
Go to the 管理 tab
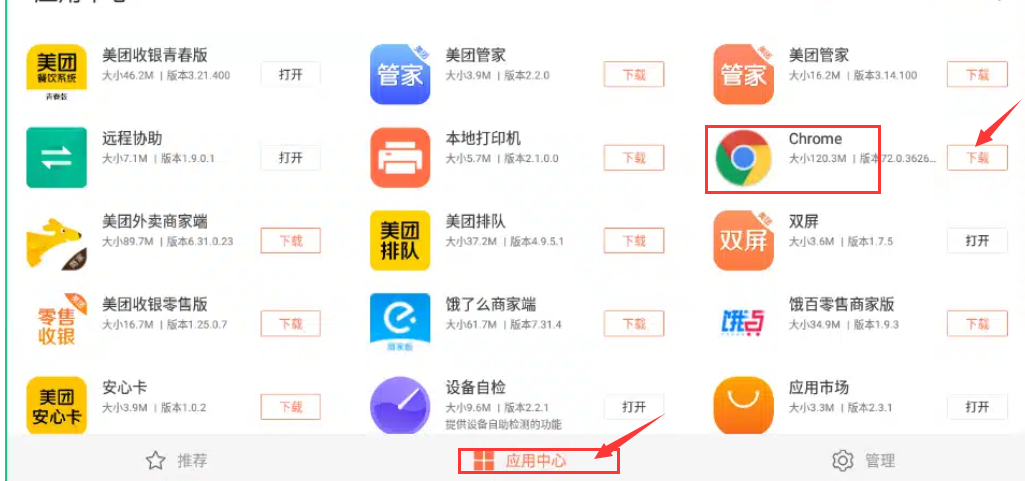[864, 460]
